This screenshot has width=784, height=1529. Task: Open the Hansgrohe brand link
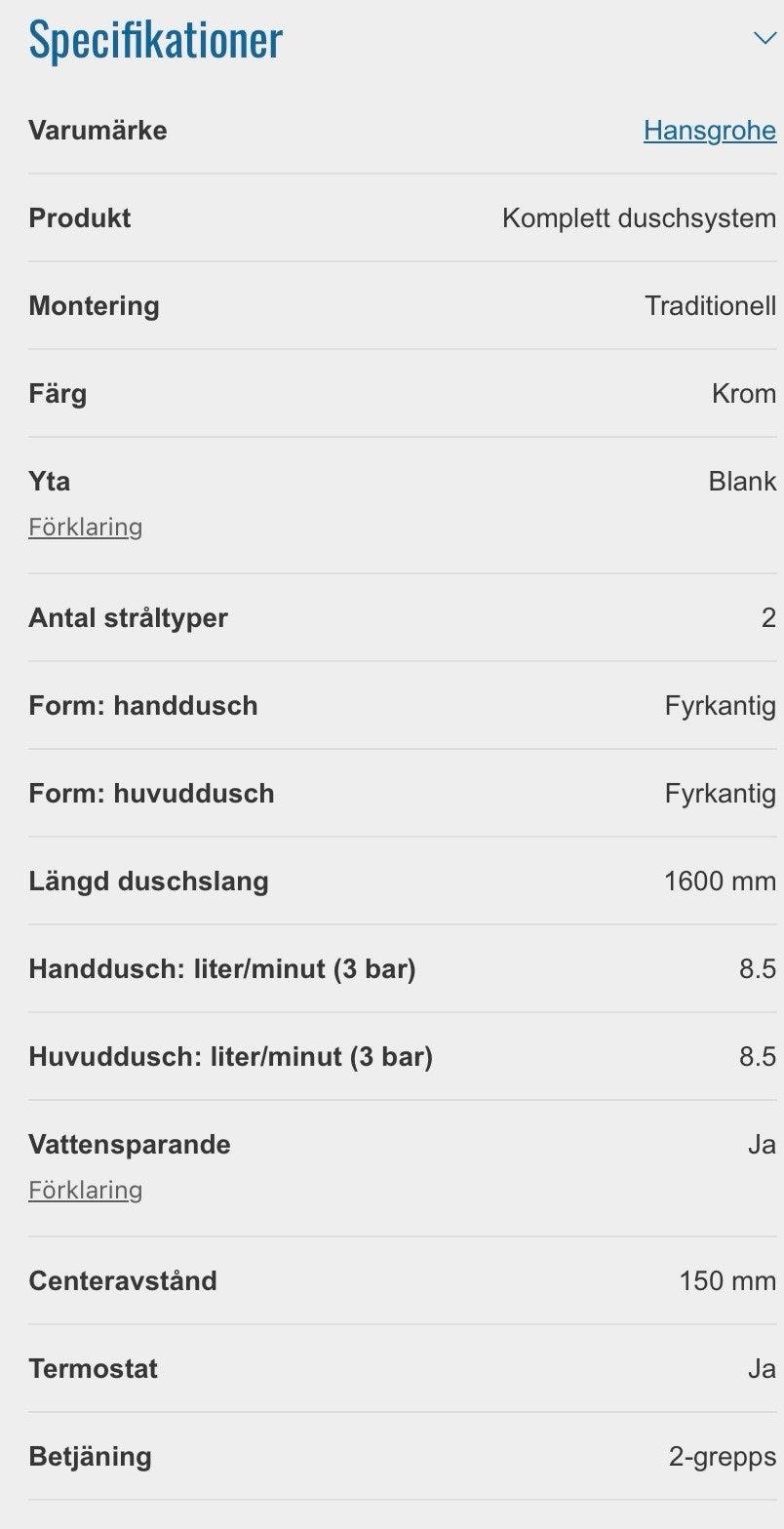(x=710, y=130)
